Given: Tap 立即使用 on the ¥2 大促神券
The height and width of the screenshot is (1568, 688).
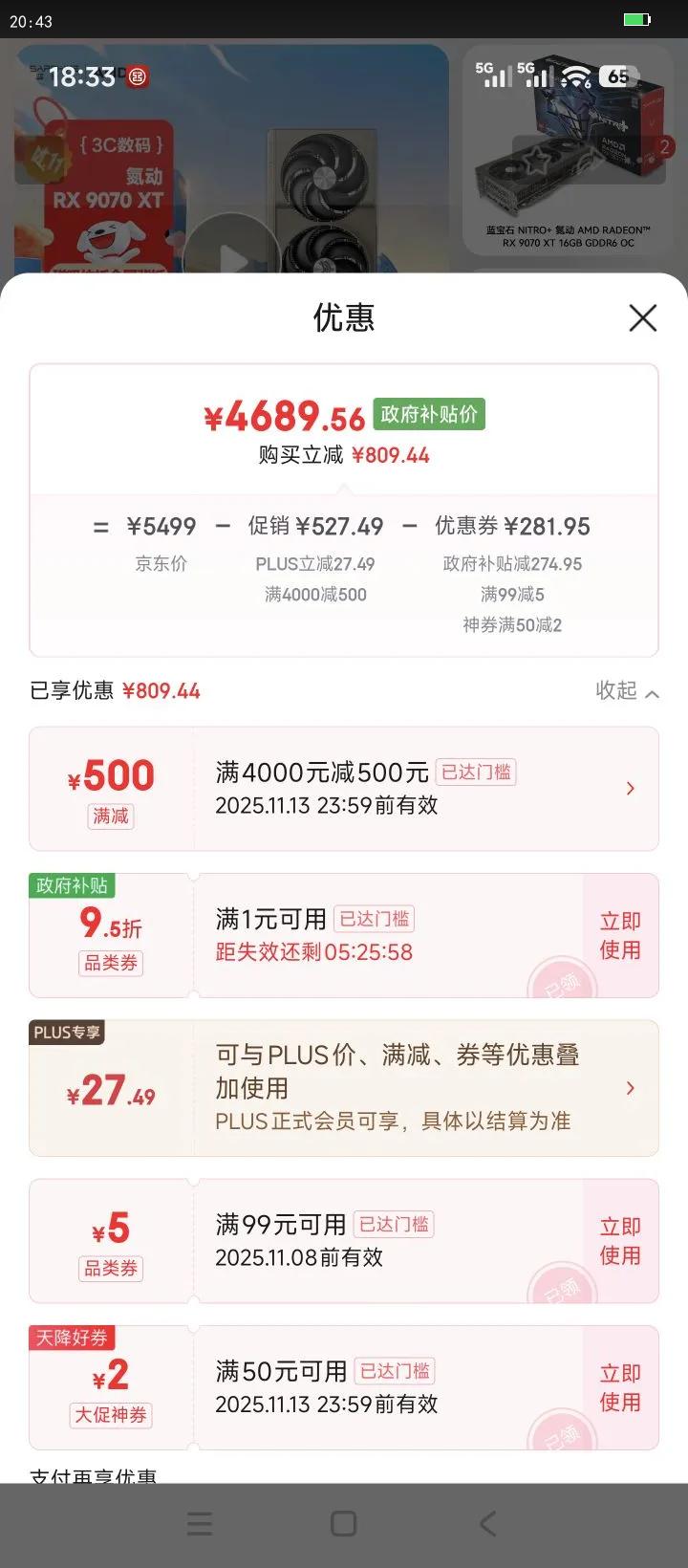Looking at the screenshot, I should (620, 1387).
